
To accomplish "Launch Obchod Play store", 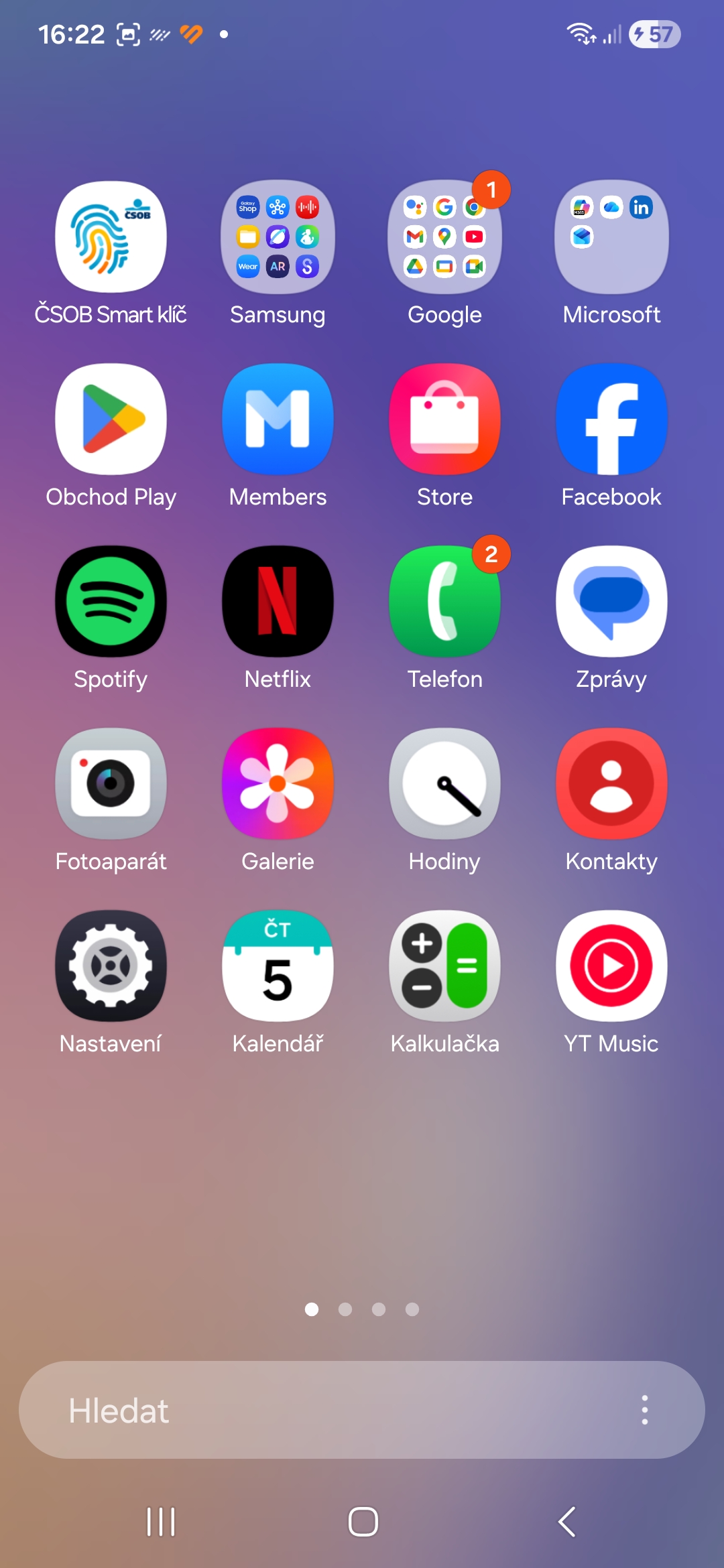I will tap(111, 419).
